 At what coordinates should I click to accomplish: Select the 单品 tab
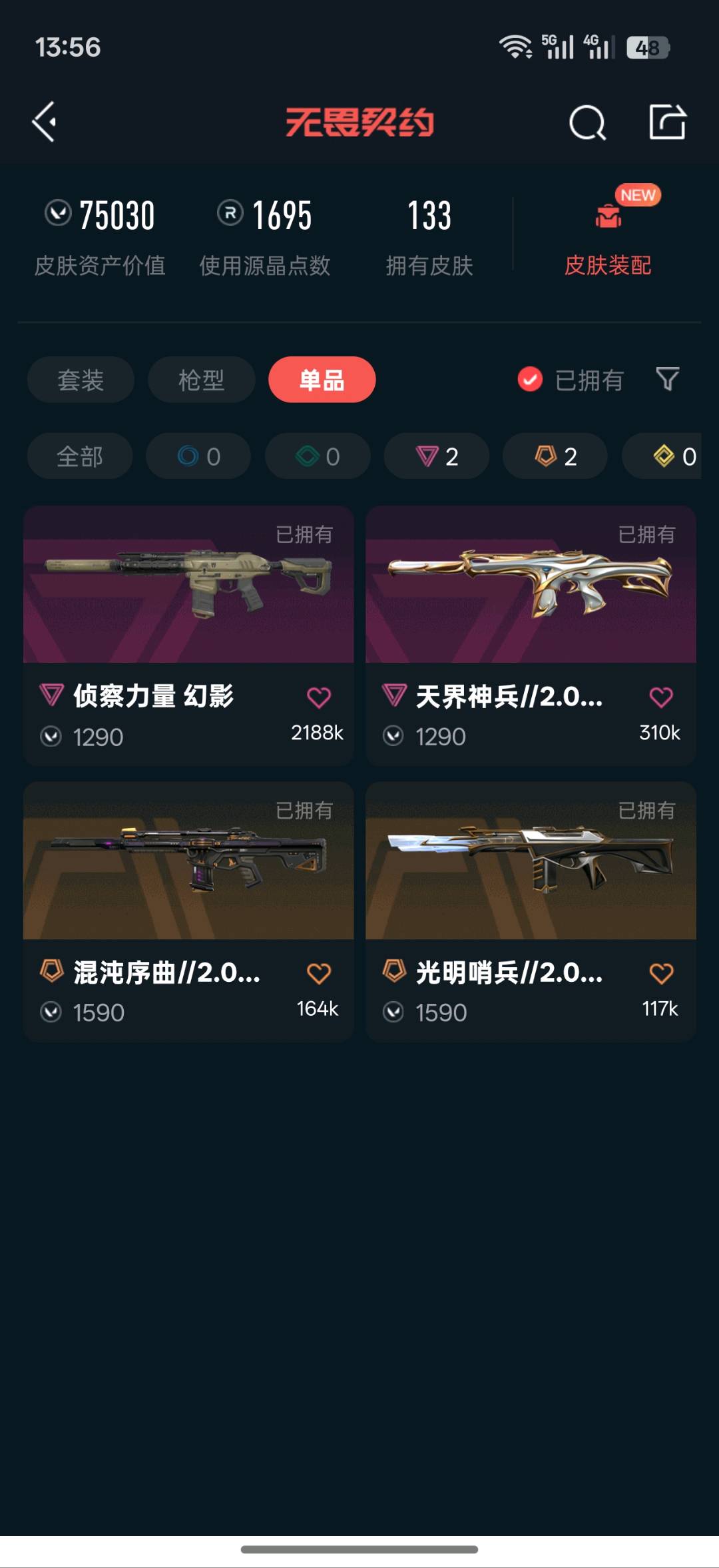322,380
